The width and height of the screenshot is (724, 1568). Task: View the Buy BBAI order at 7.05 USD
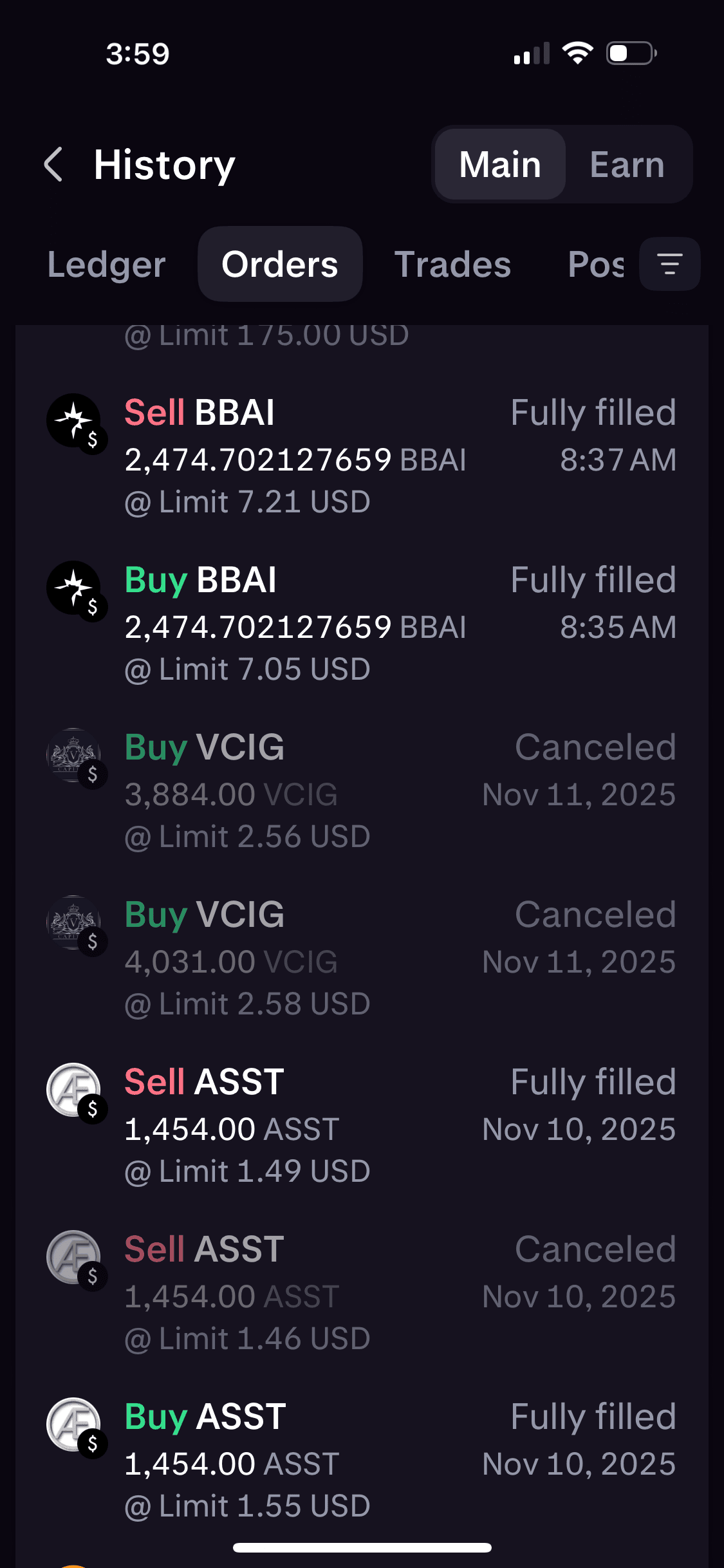tap(360, 624)
